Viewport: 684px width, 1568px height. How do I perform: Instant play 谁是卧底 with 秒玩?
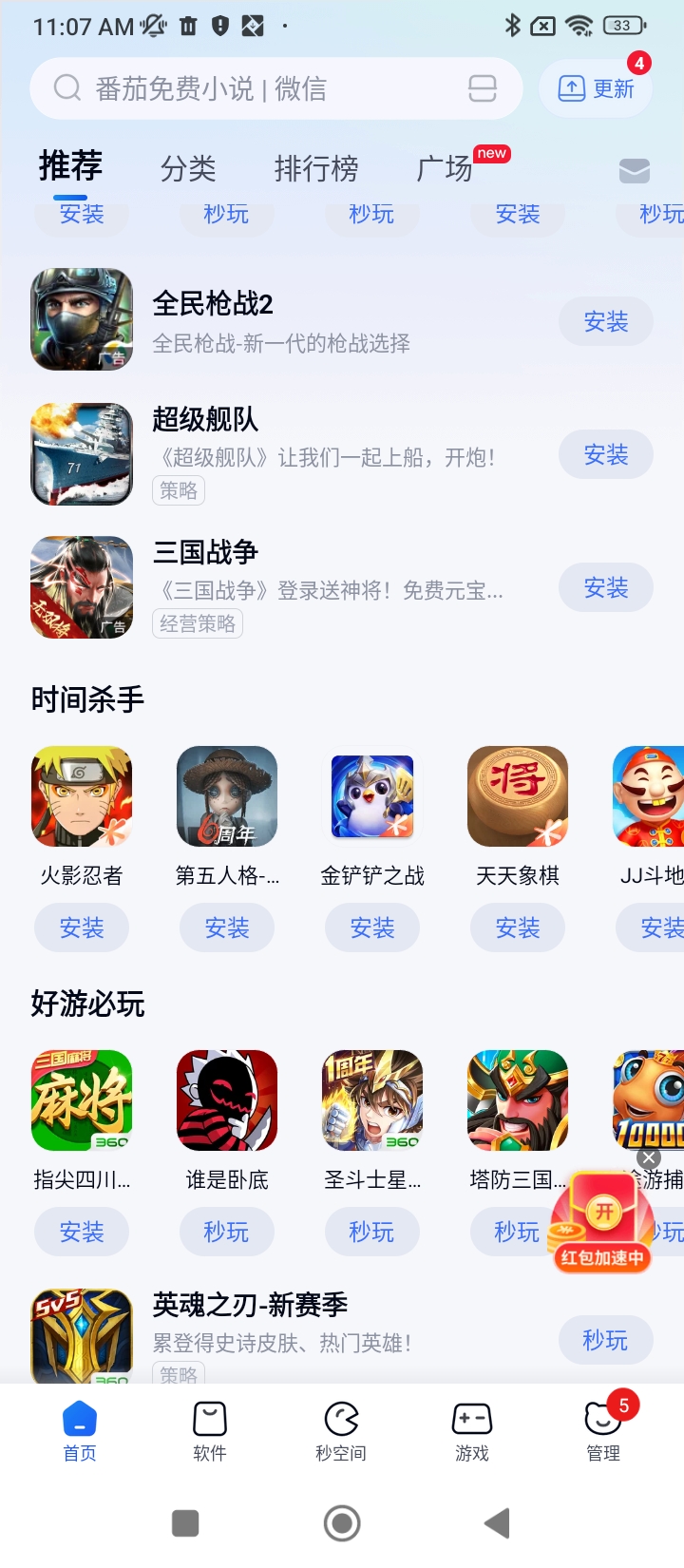coord(226,1232)
